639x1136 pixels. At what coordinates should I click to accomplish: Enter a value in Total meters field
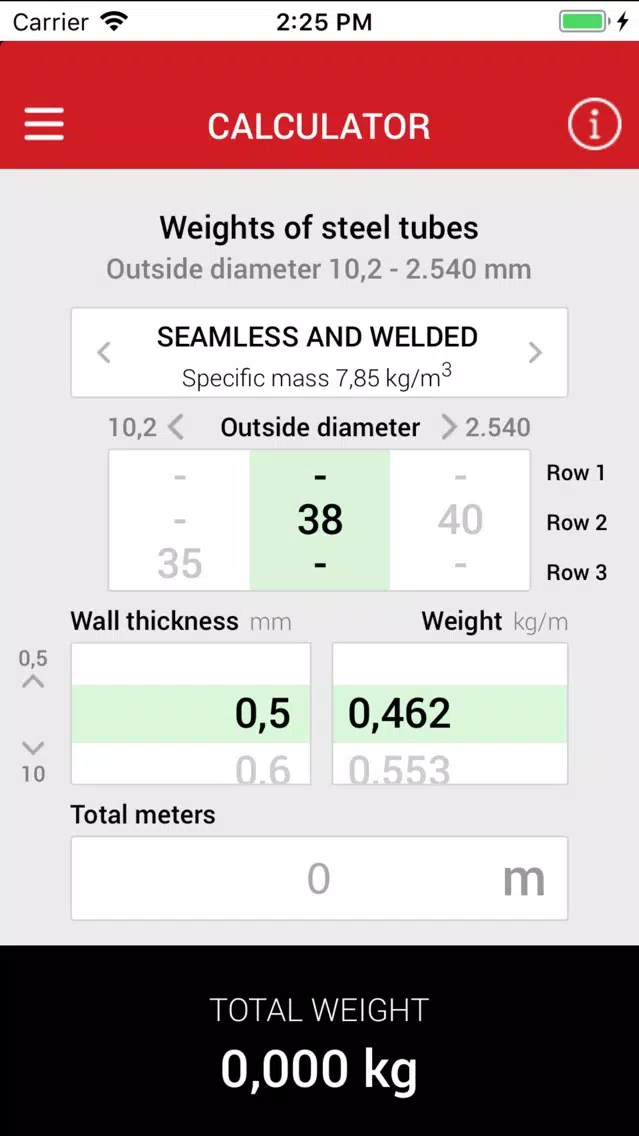(x=320, y=878)
